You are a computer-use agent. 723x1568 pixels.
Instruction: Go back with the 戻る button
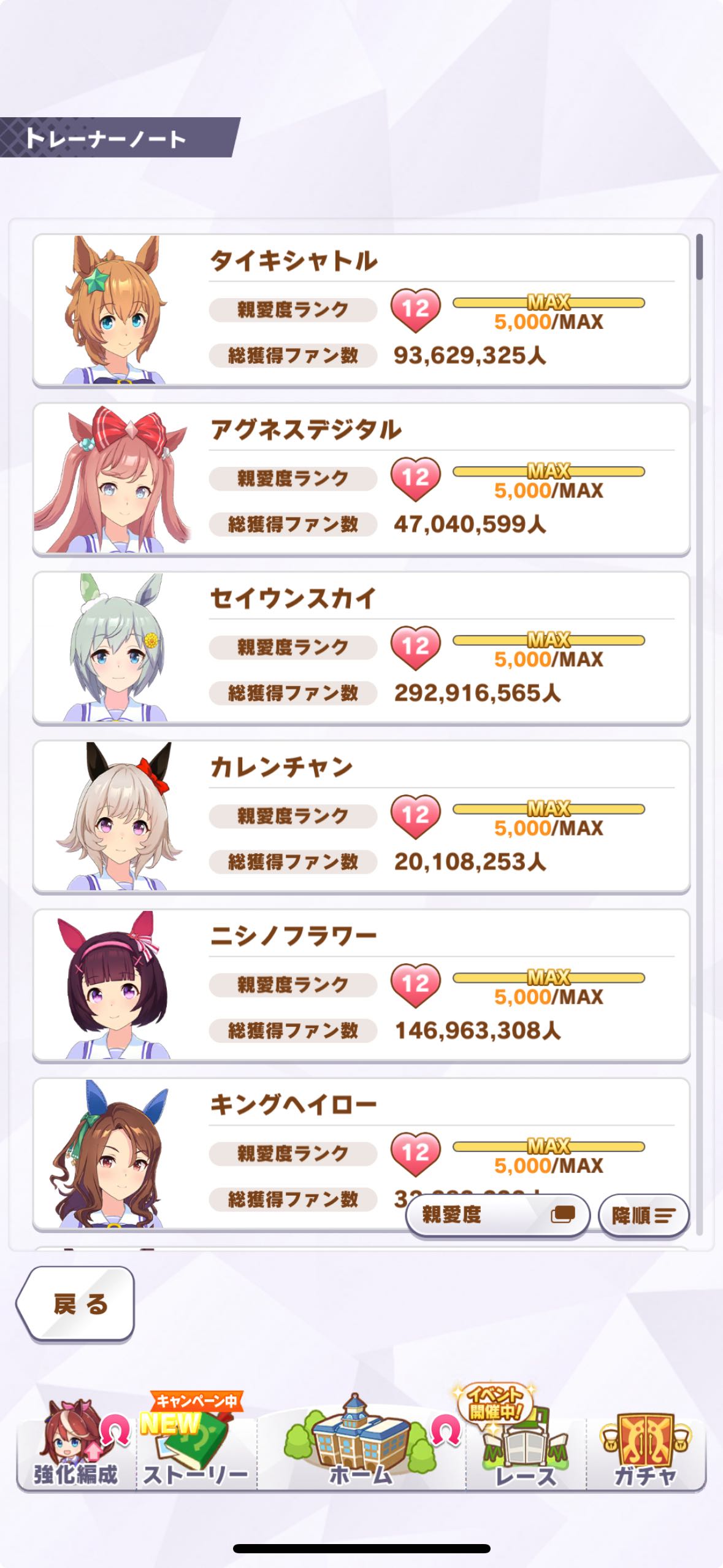(x=76, y=1304)
